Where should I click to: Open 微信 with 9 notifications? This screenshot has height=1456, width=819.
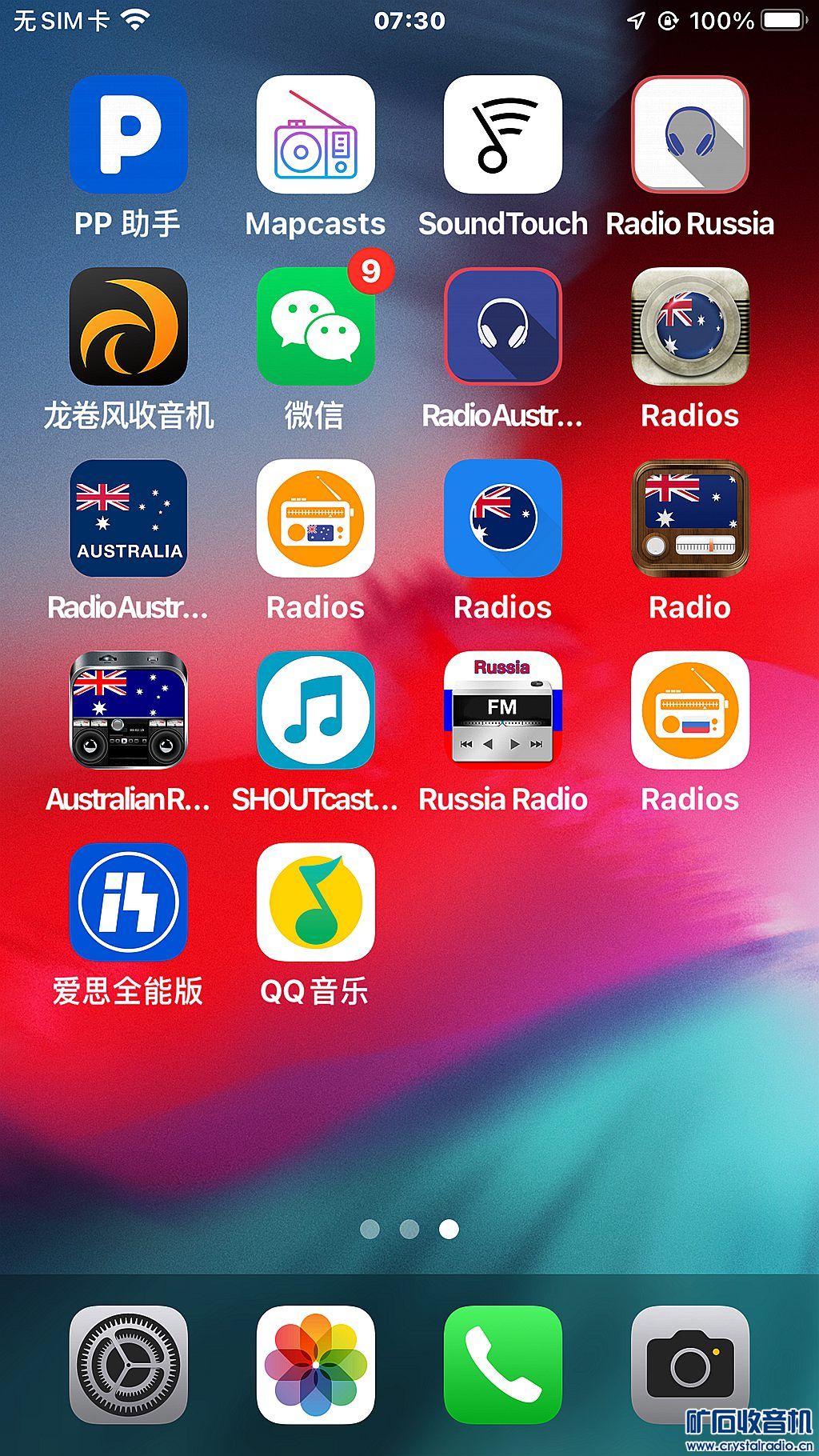315,326
